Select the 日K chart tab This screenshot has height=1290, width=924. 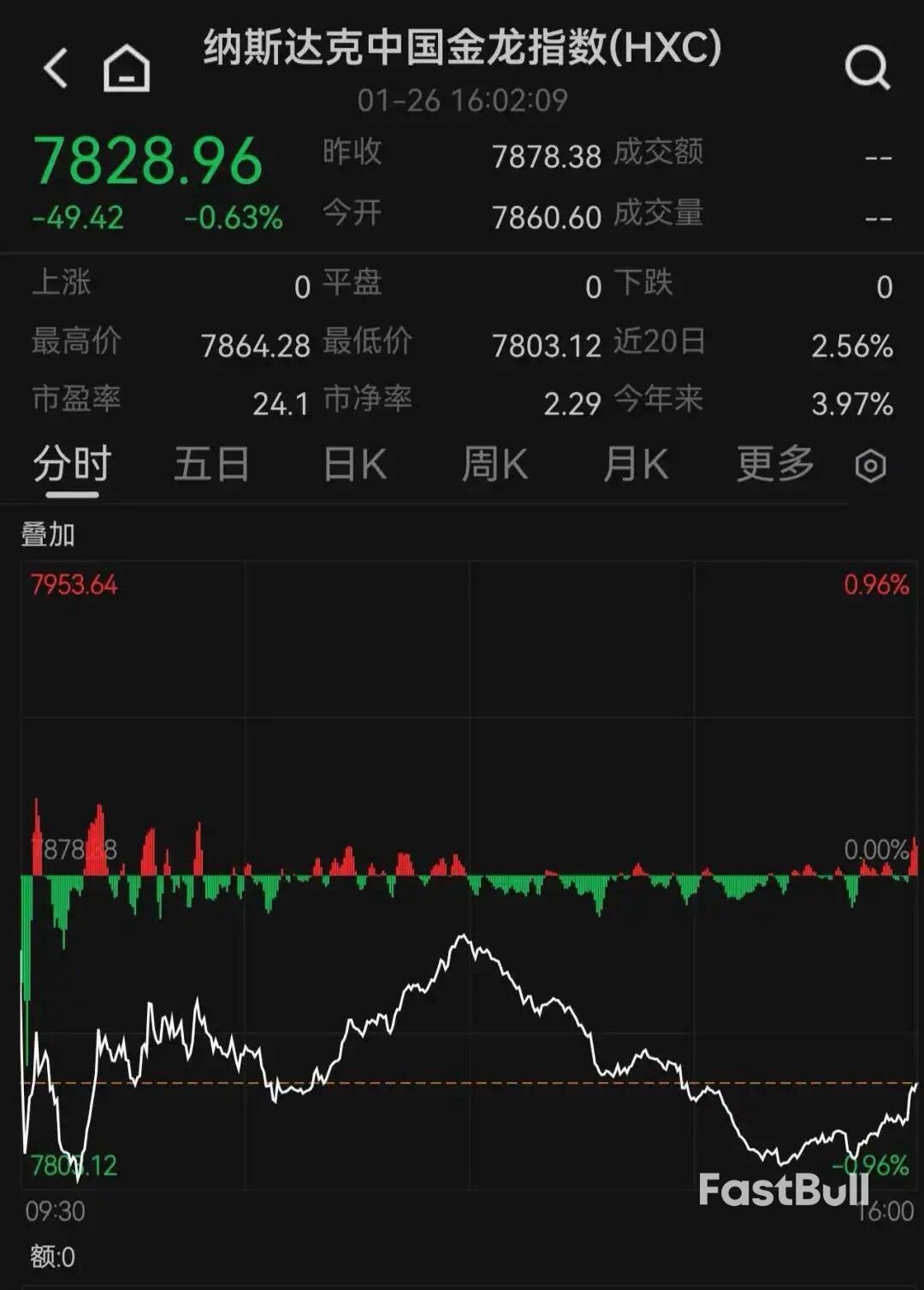(355, 465)
